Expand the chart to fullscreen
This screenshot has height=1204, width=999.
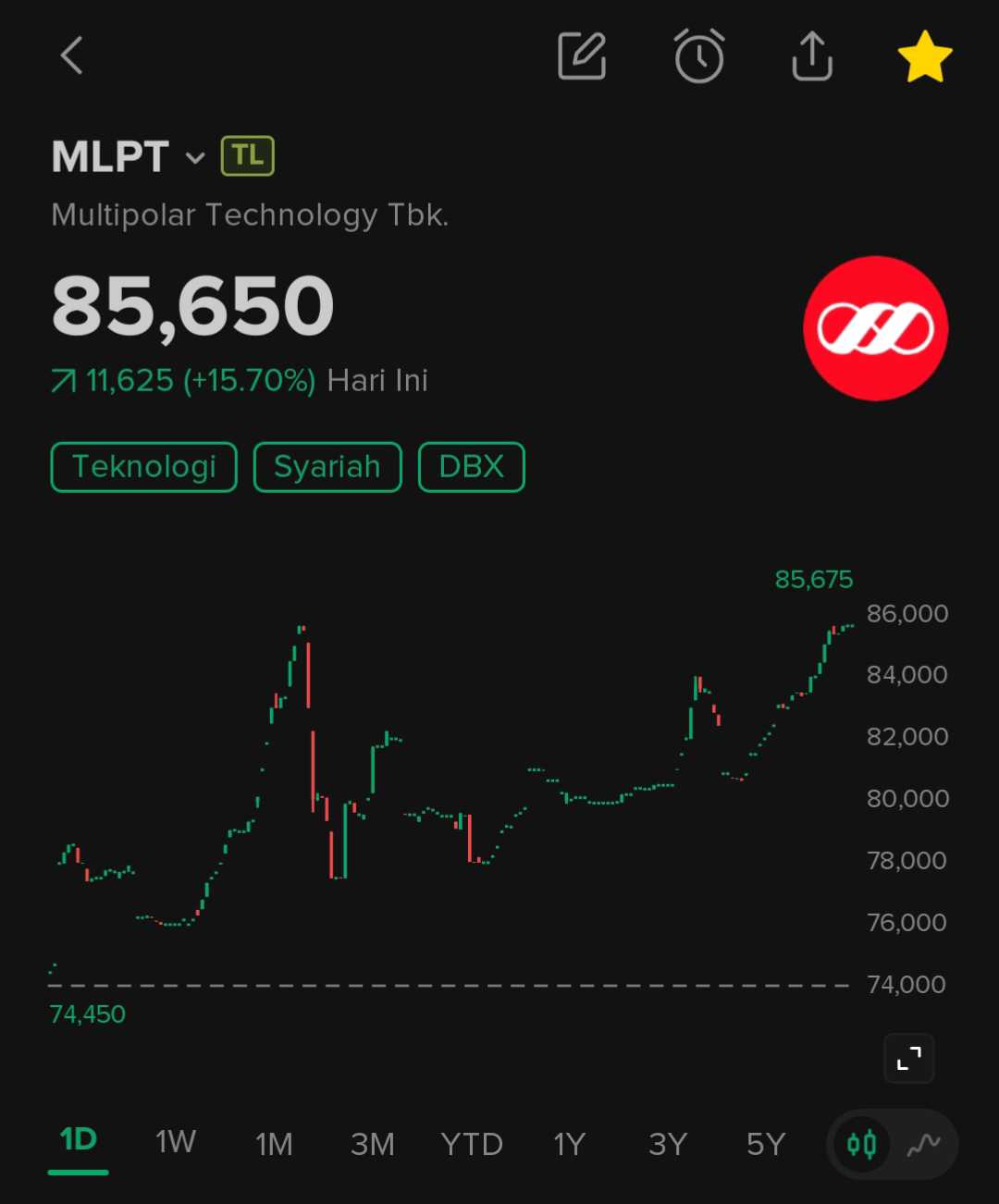coord(908,1058)
